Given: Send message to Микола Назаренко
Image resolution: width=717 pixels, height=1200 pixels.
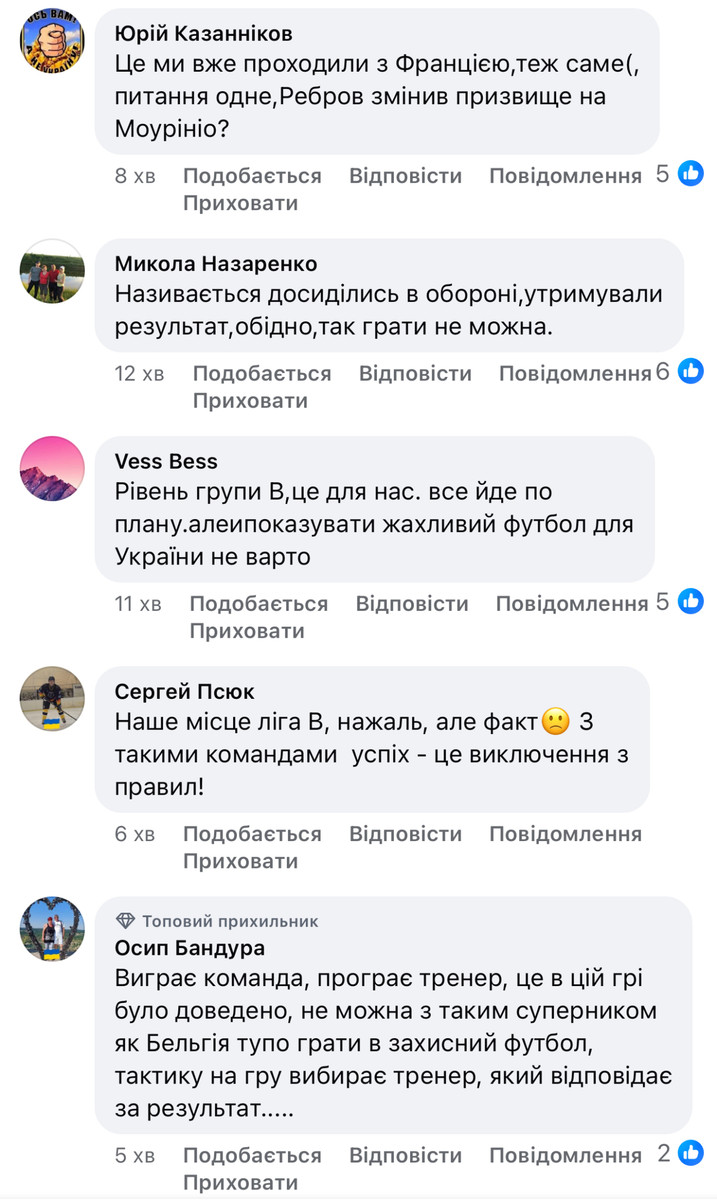Looking at the screenshot, I should point(575,374).
